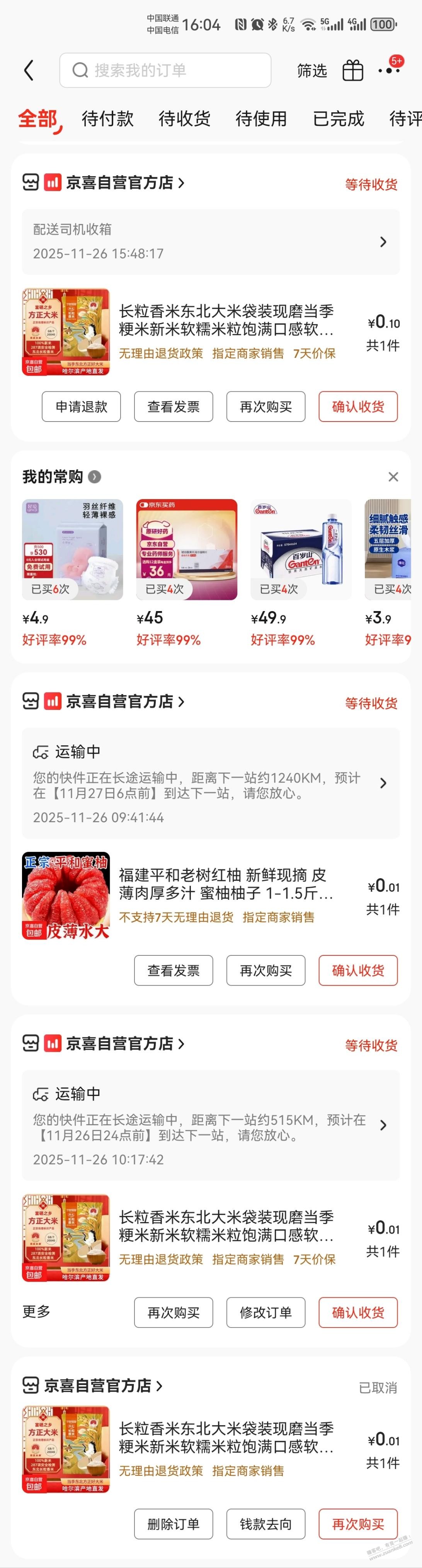The image size is (422, 1568).
Task: Tap the gift box icon
Action: (352, 71)
